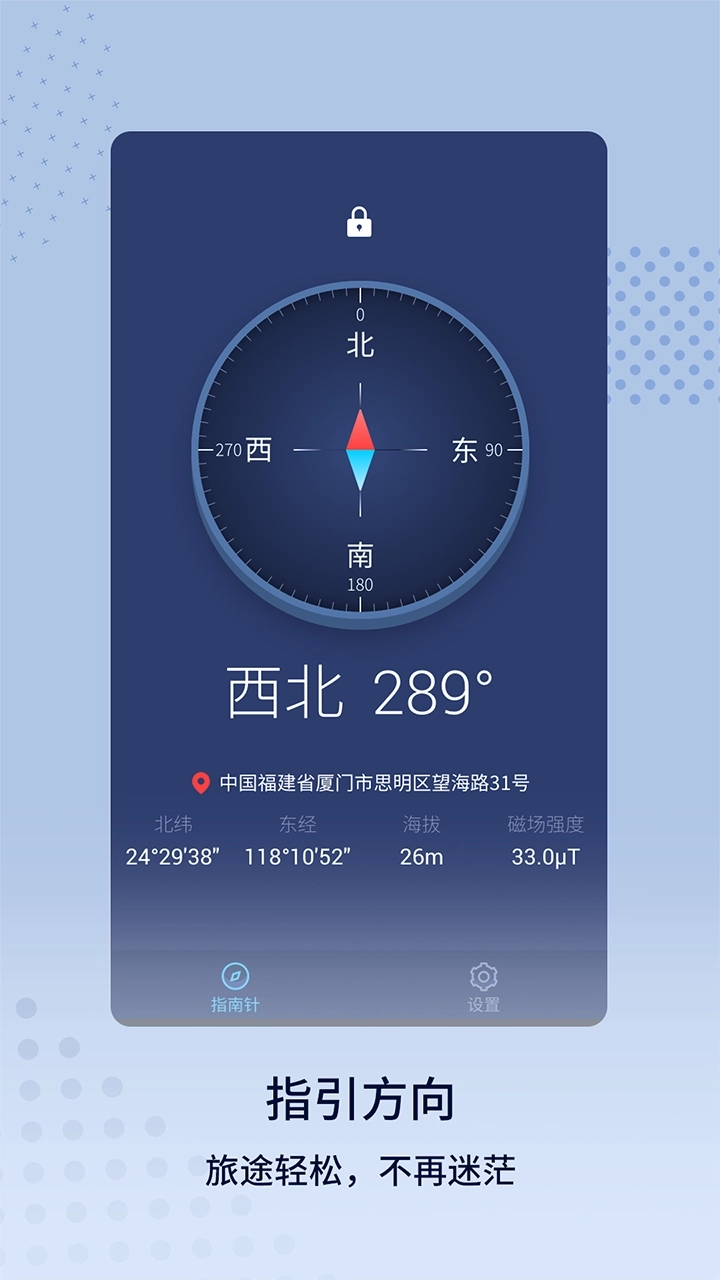Tap the lock icon above the compass
Image resolution: width=720 pixels, height=1280 pixels.
pos(360,221)
